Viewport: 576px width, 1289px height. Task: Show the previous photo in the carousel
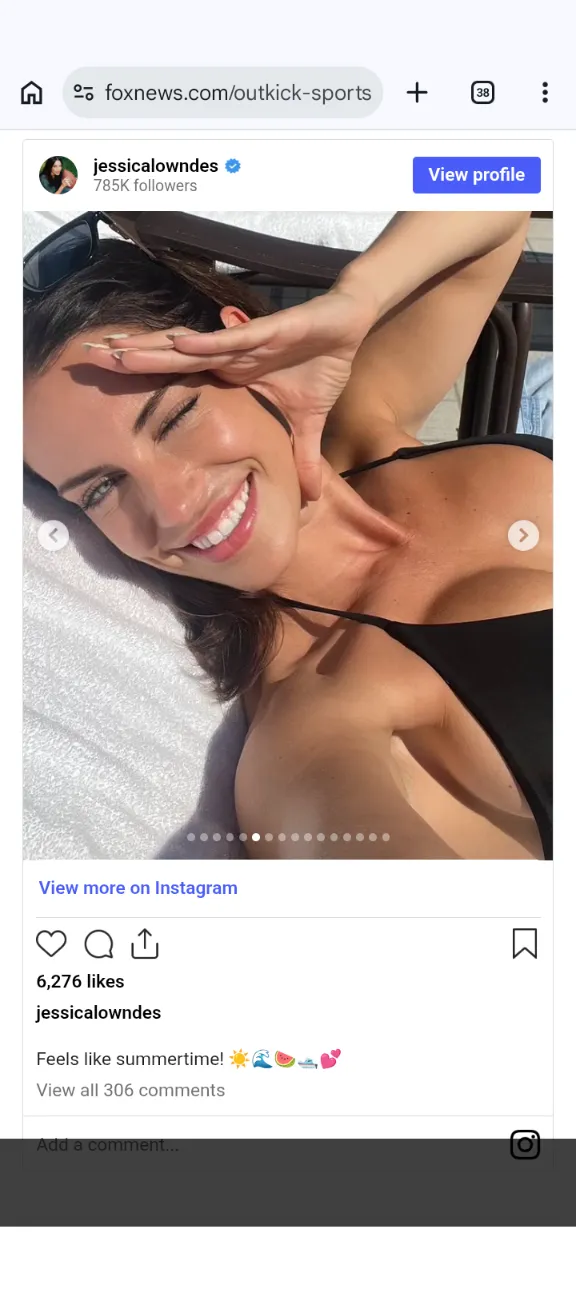53,535
